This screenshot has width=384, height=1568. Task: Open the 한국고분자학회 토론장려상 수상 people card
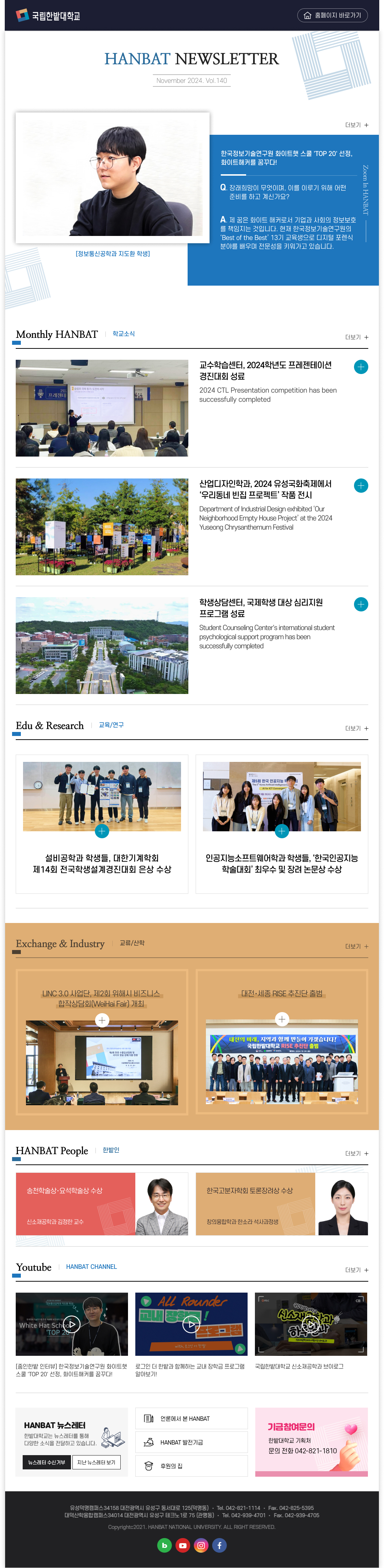click(282, 1203)
